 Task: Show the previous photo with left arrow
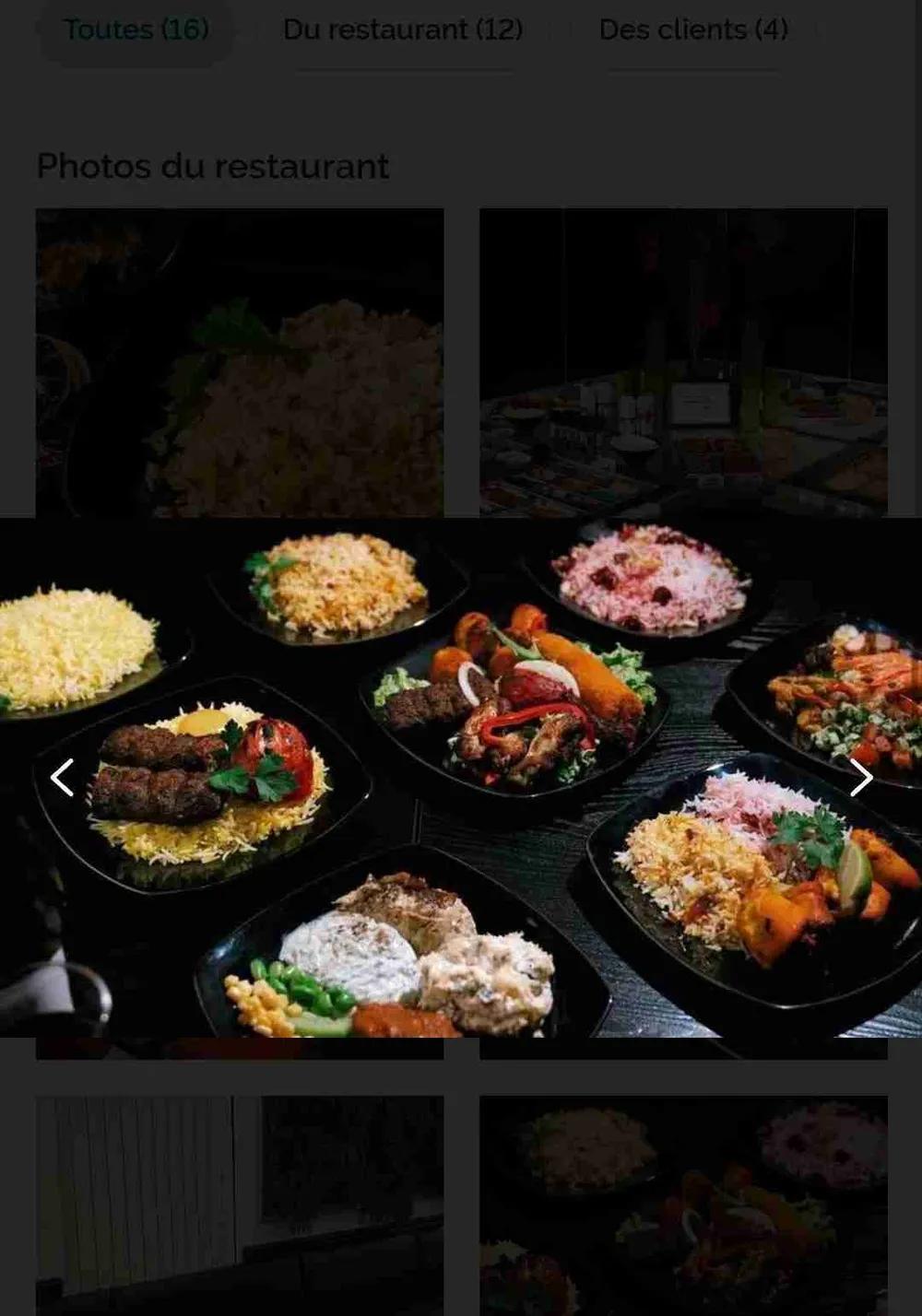(62, 778)
